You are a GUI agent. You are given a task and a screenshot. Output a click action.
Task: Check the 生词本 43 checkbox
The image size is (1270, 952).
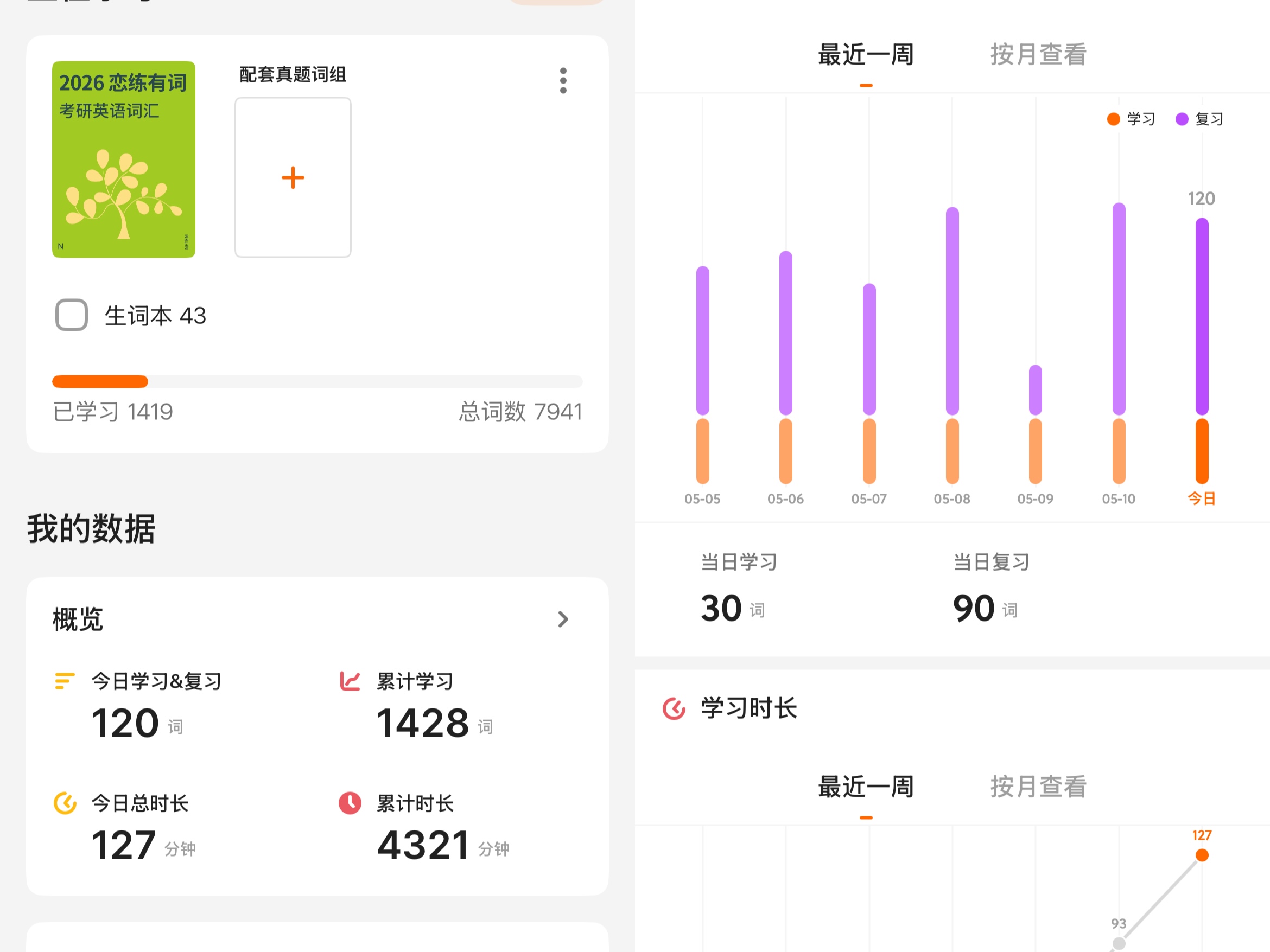pos(71,315)
